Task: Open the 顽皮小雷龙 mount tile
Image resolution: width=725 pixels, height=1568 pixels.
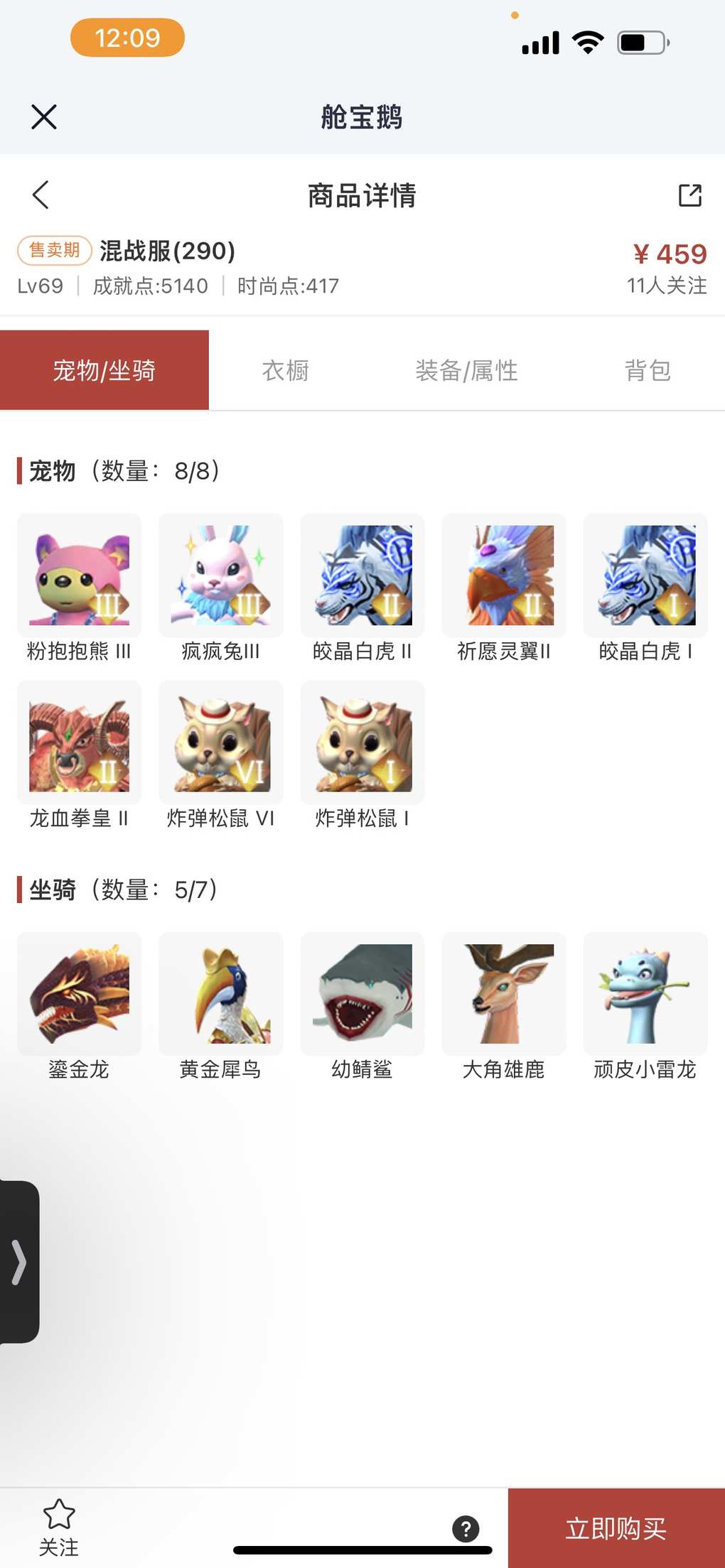Action: pos(645,994)
